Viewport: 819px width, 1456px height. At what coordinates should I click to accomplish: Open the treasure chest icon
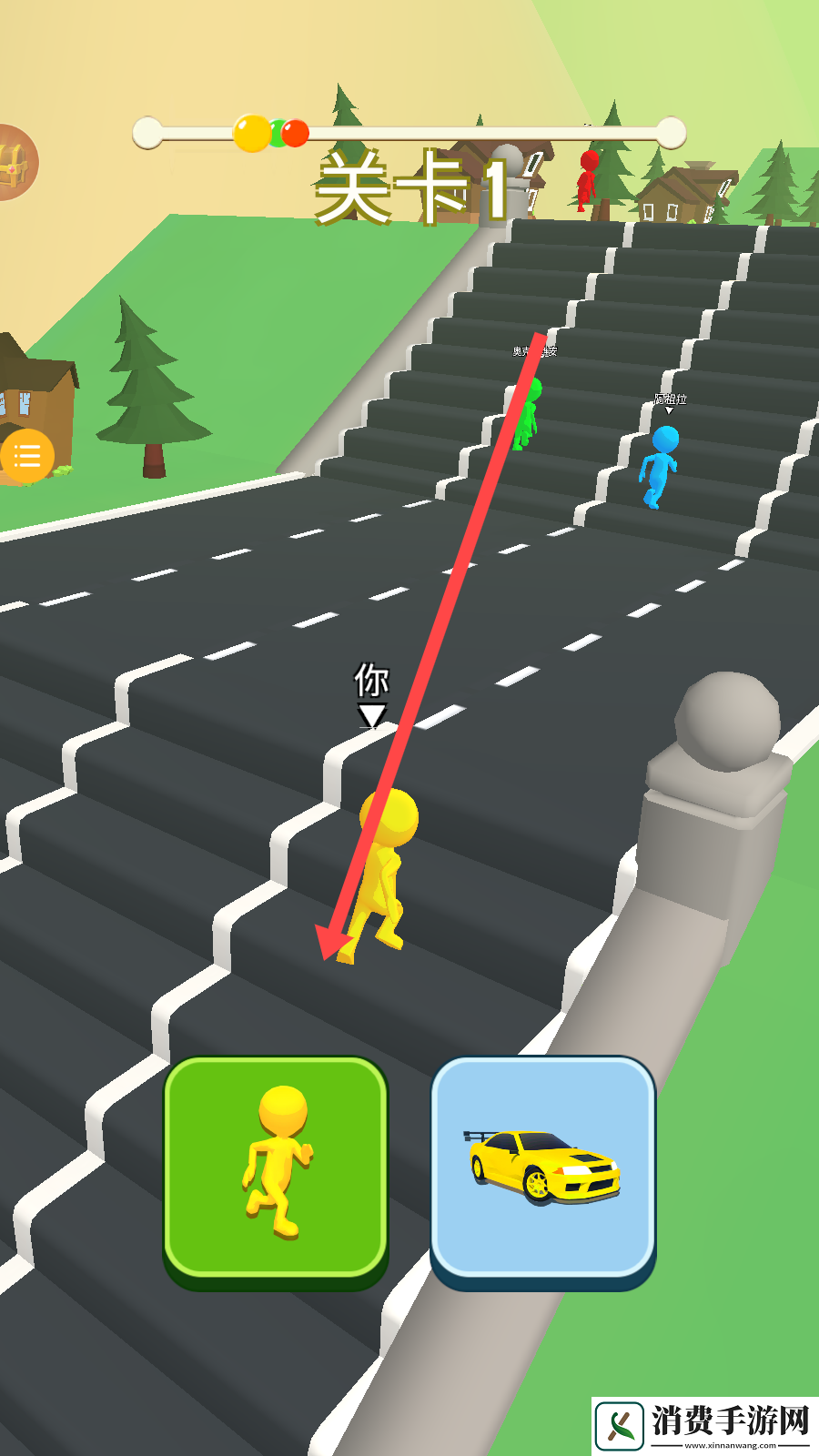15,164
